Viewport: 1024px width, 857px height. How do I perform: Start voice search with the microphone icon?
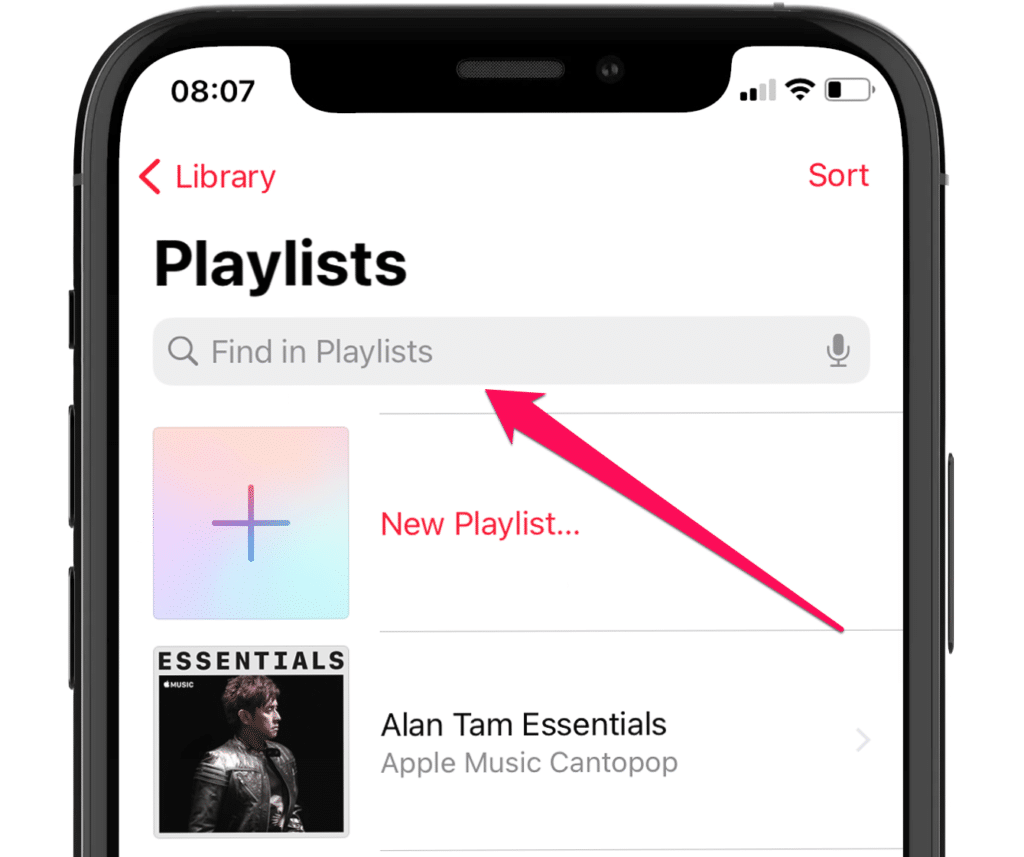(838, 351)
